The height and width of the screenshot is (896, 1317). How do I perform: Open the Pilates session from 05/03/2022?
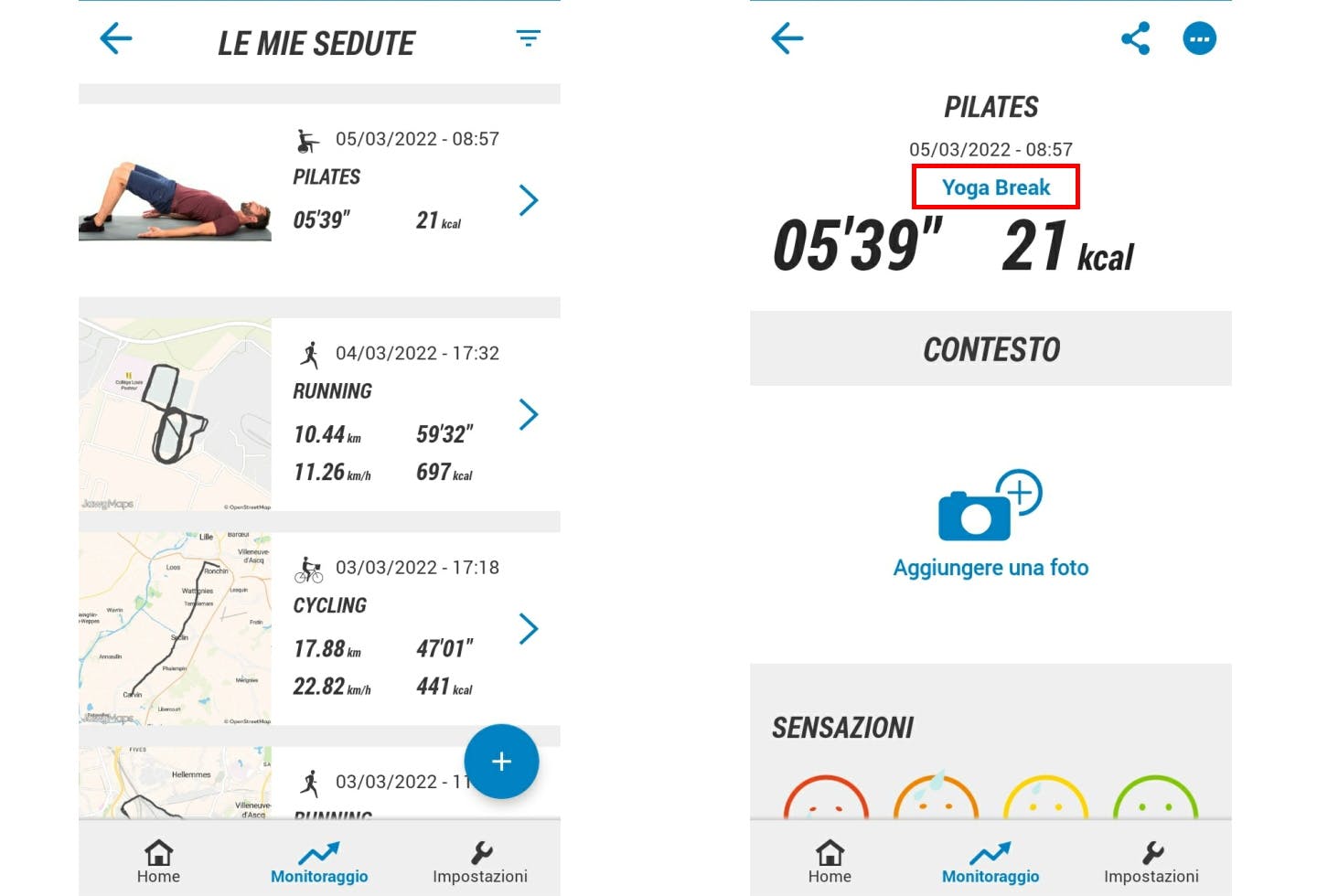(528, 200)
